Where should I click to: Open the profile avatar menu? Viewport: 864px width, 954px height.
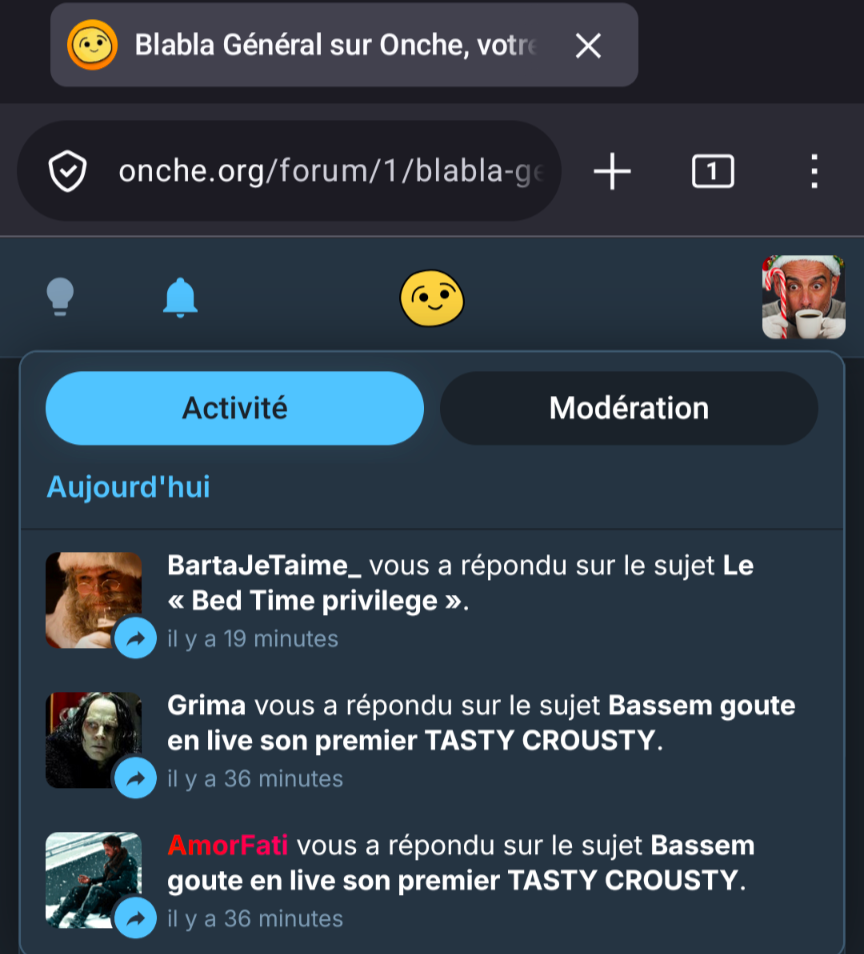tap(803, 297)
